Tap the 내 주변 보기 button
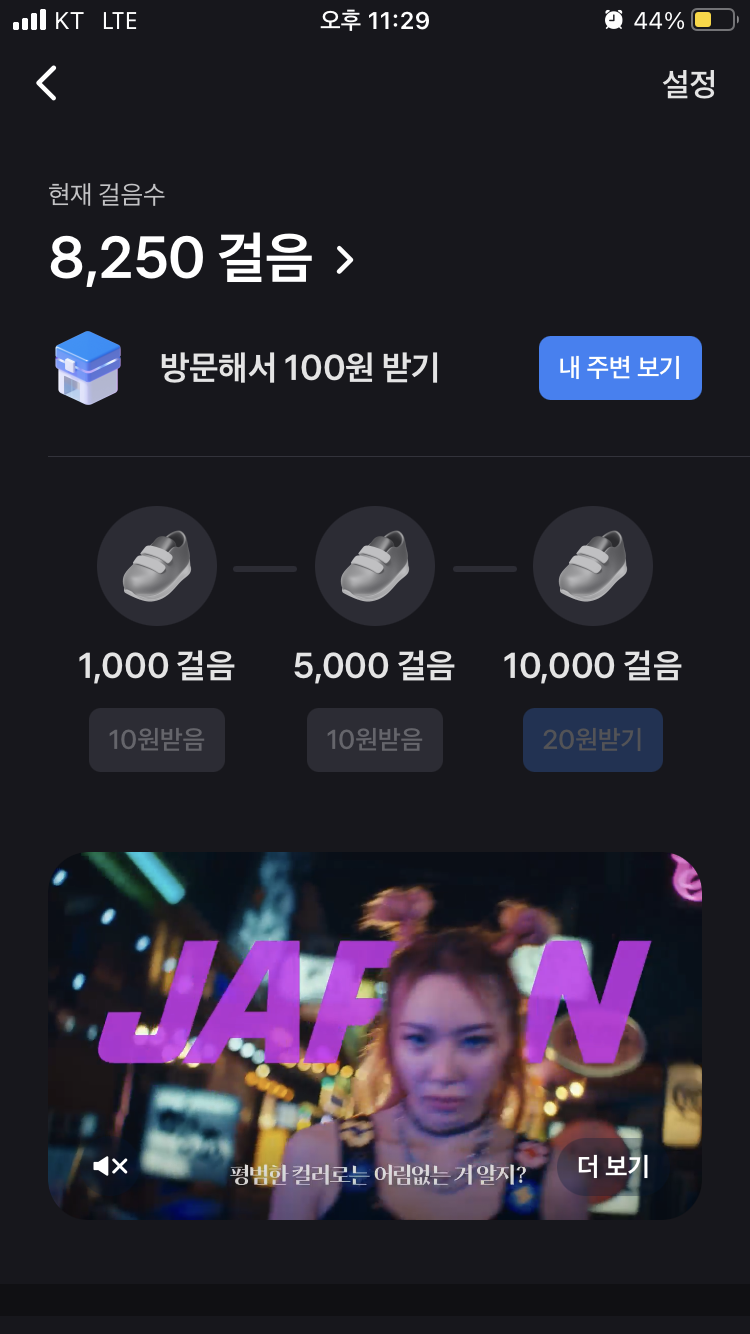The image size is (750, 1334). coord(620,368)
